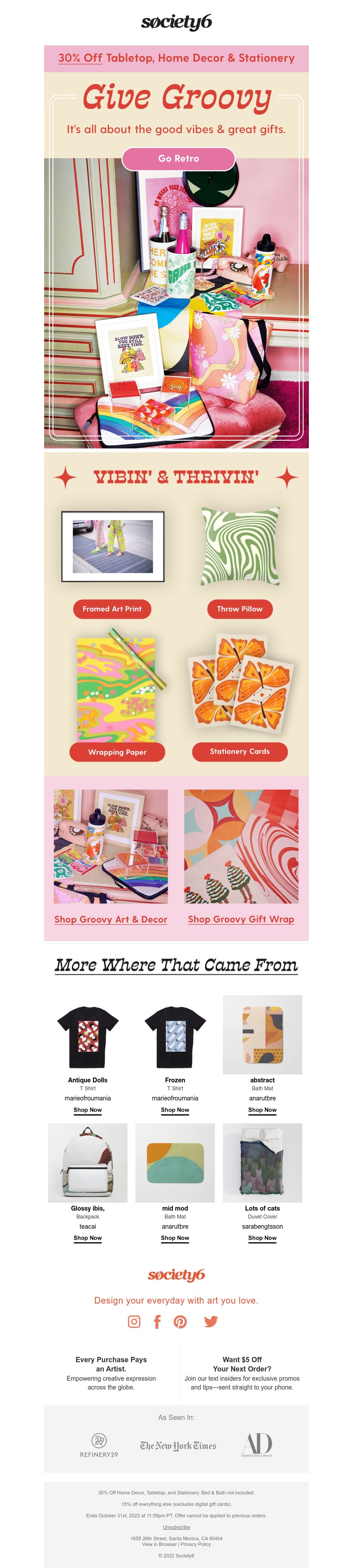Go to the Twitter profile icon
353x1568 pixels.
[211, 1321]
